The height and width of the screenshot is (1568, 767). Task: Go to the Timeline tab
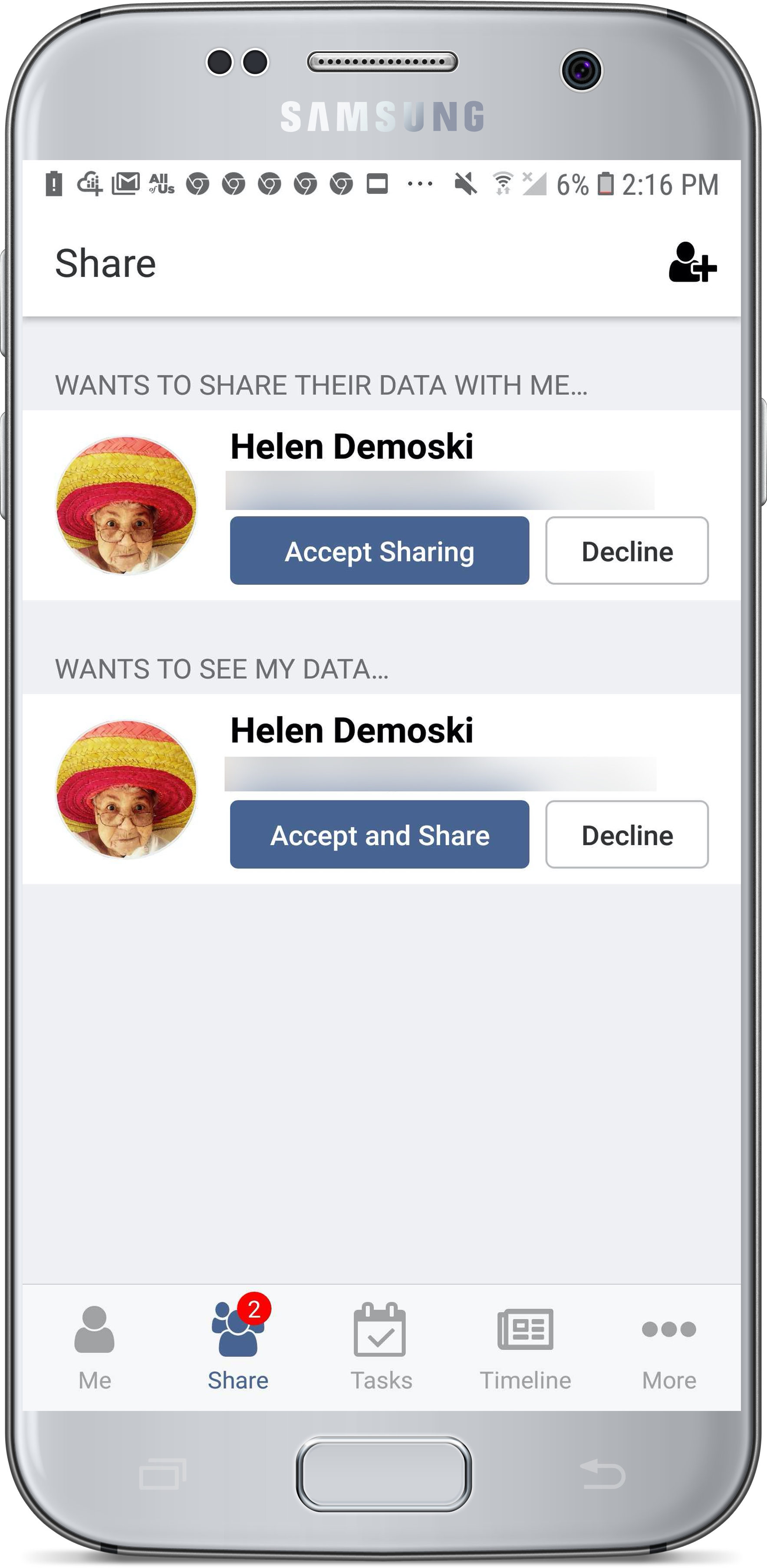click(525, 1348)
